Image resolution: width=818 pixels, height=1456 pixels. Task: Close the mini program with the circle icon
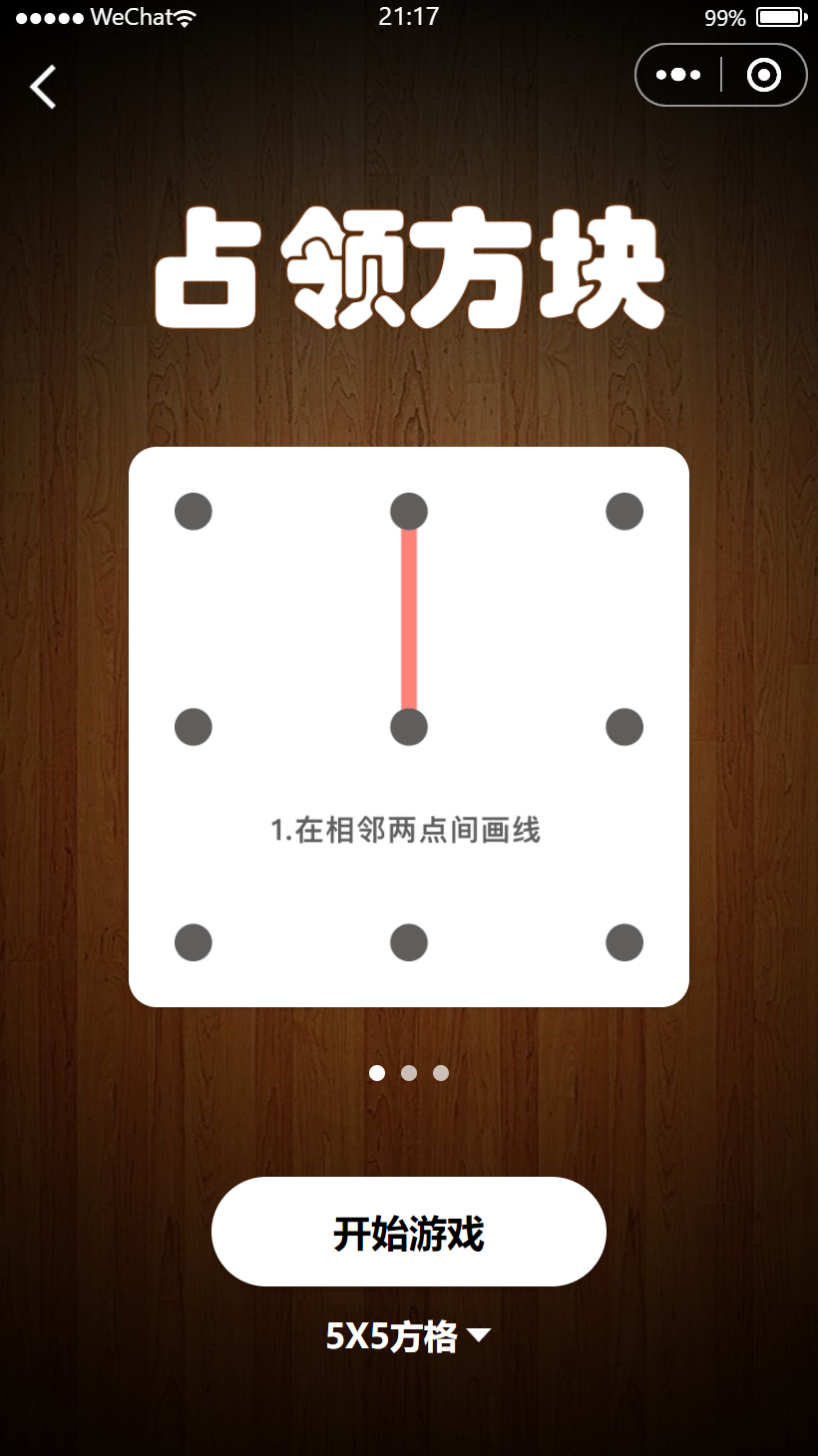tap(764, 75)
